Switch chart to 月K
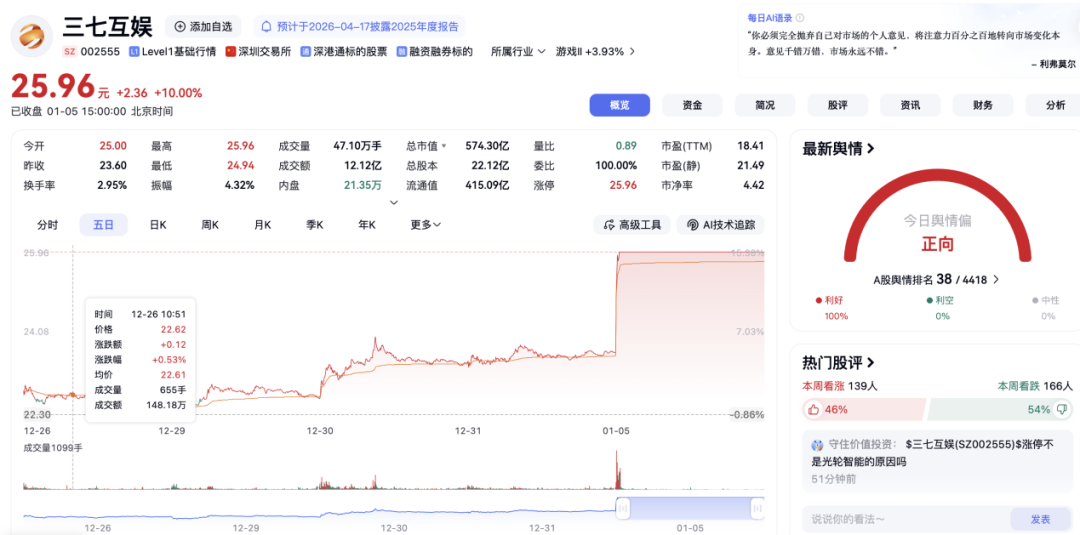Screen dimensions: 1080x535 (x=262, y=225)
